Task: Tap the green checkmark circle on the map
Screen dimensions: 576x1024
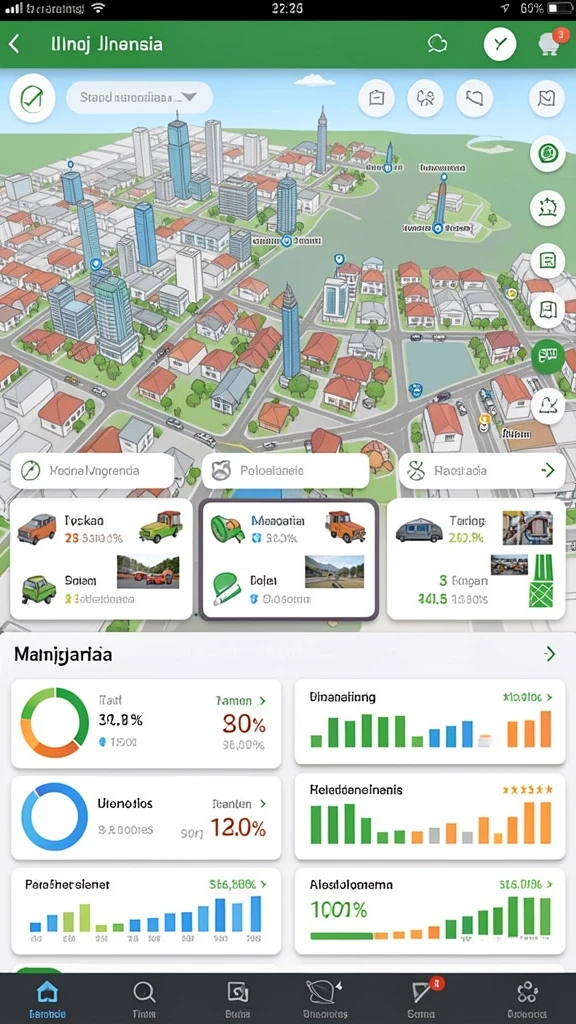Action: coord(32,98)
